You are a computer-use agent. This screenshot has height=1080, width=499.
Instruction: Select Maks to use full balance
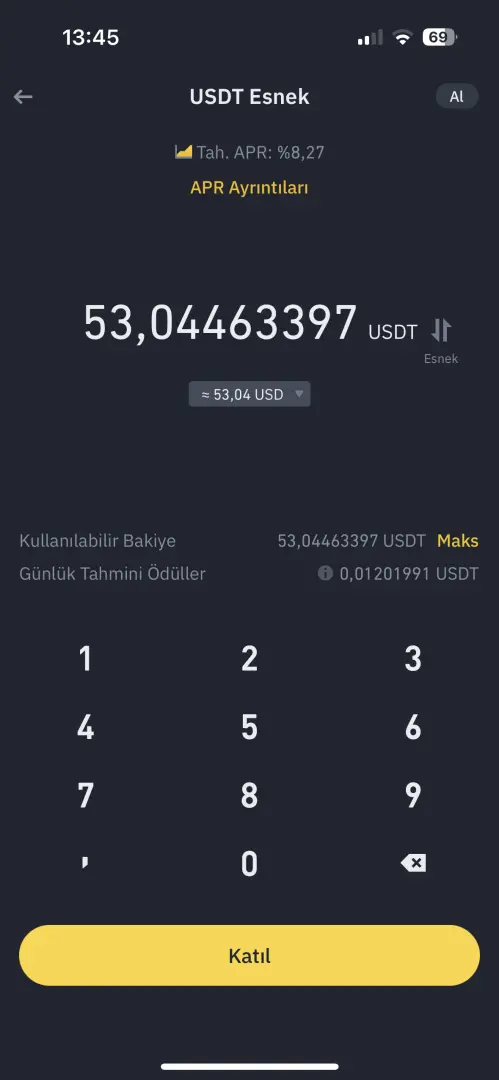coord(458,541)
